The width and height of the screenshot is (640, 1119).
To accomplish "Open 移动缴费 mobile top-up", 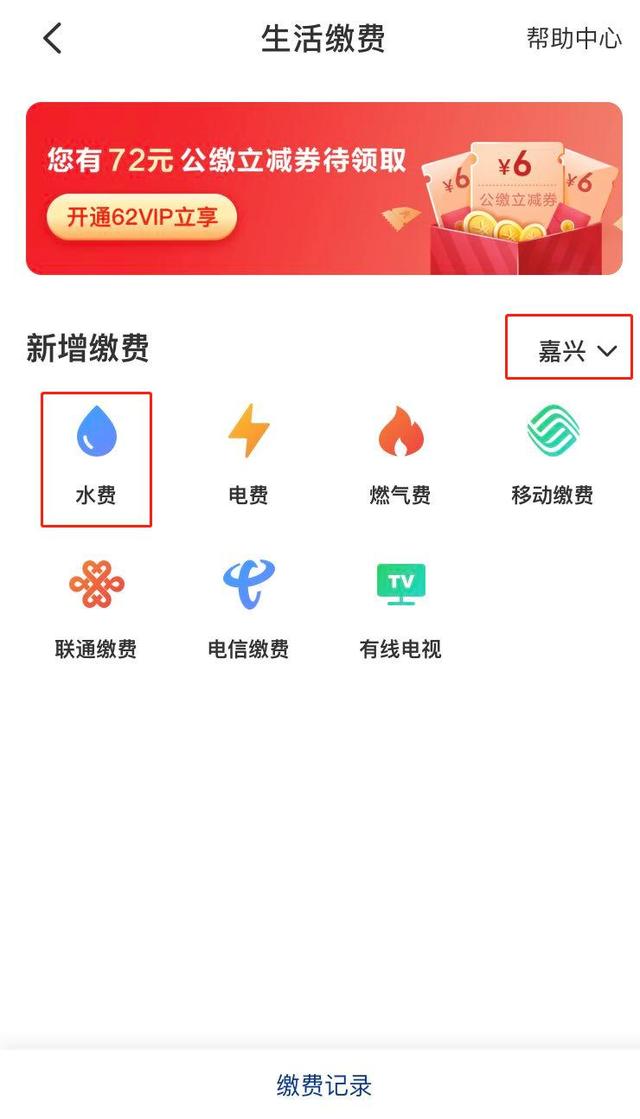I will tap(552, 455).
